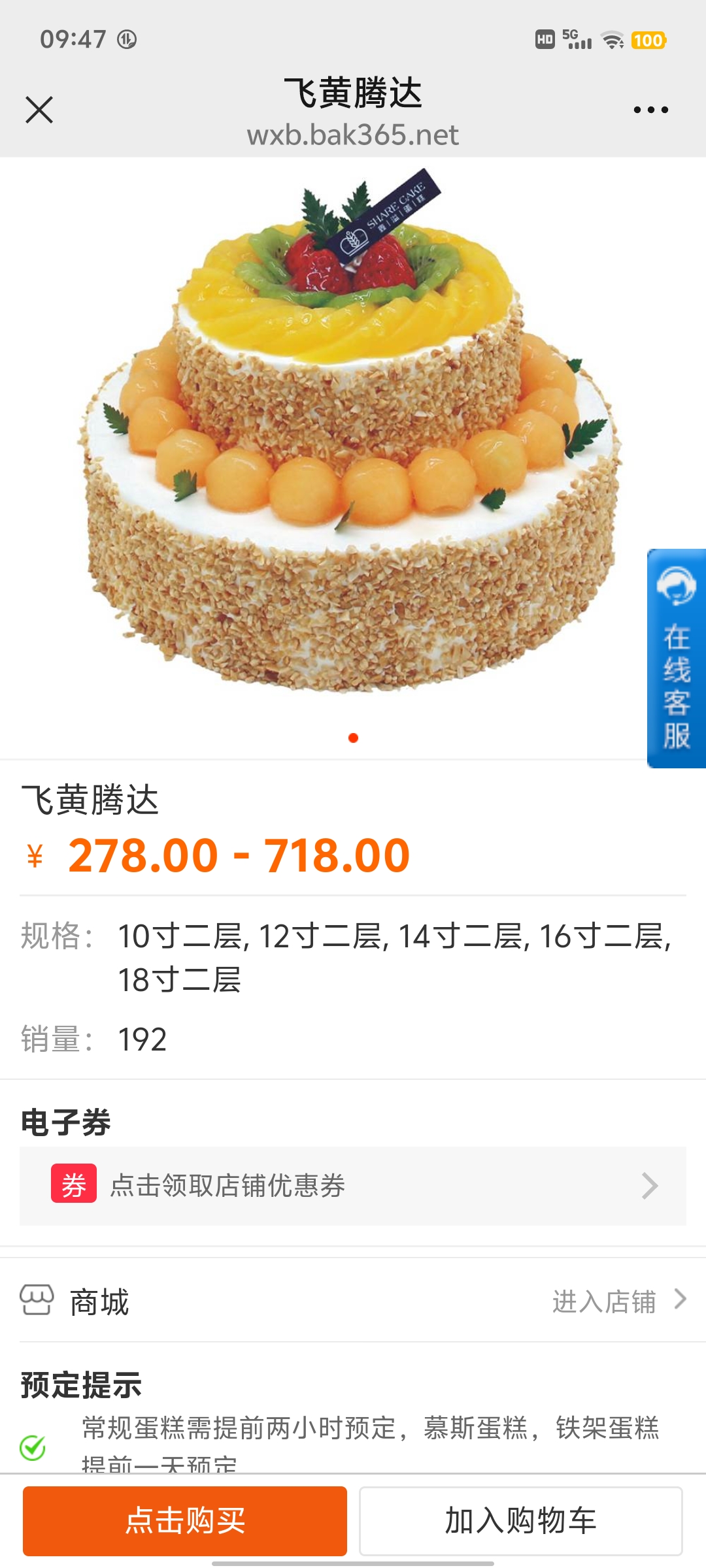Tap 点击购买 to buy now
This screenshot has height=1568, width=706.
coord(185,1520)
